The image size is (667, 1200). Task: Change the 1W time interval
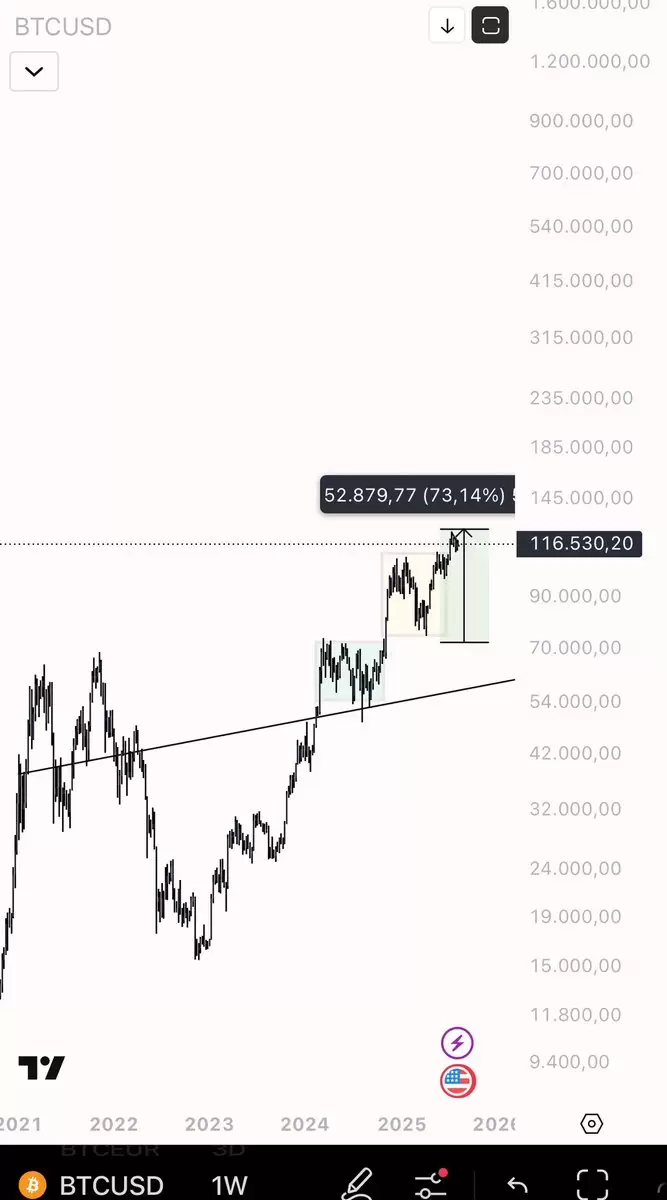(x=229, y=1186)
